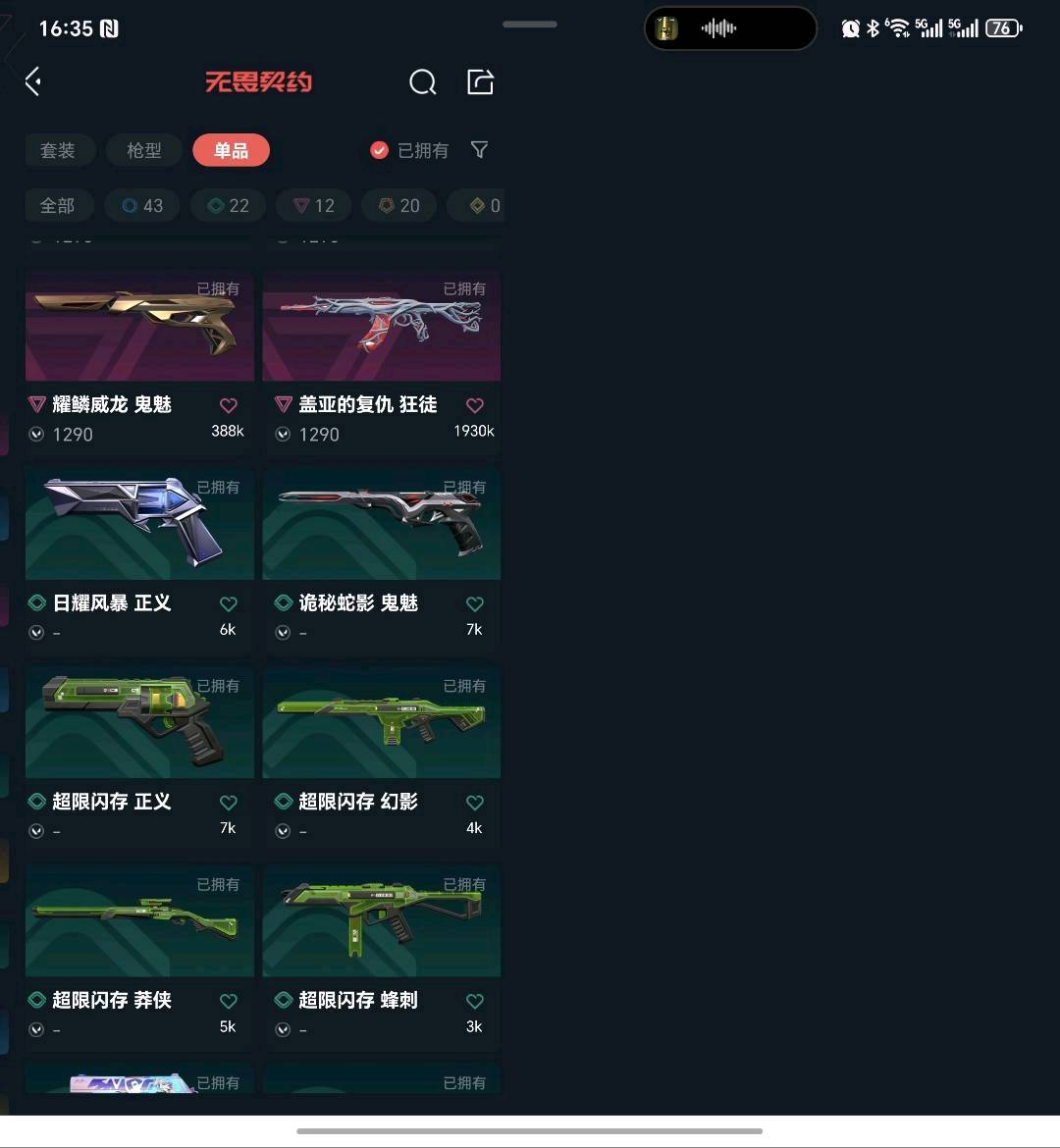
Task: Go back using the top-left arrow
Action: [x=33, y=81]
